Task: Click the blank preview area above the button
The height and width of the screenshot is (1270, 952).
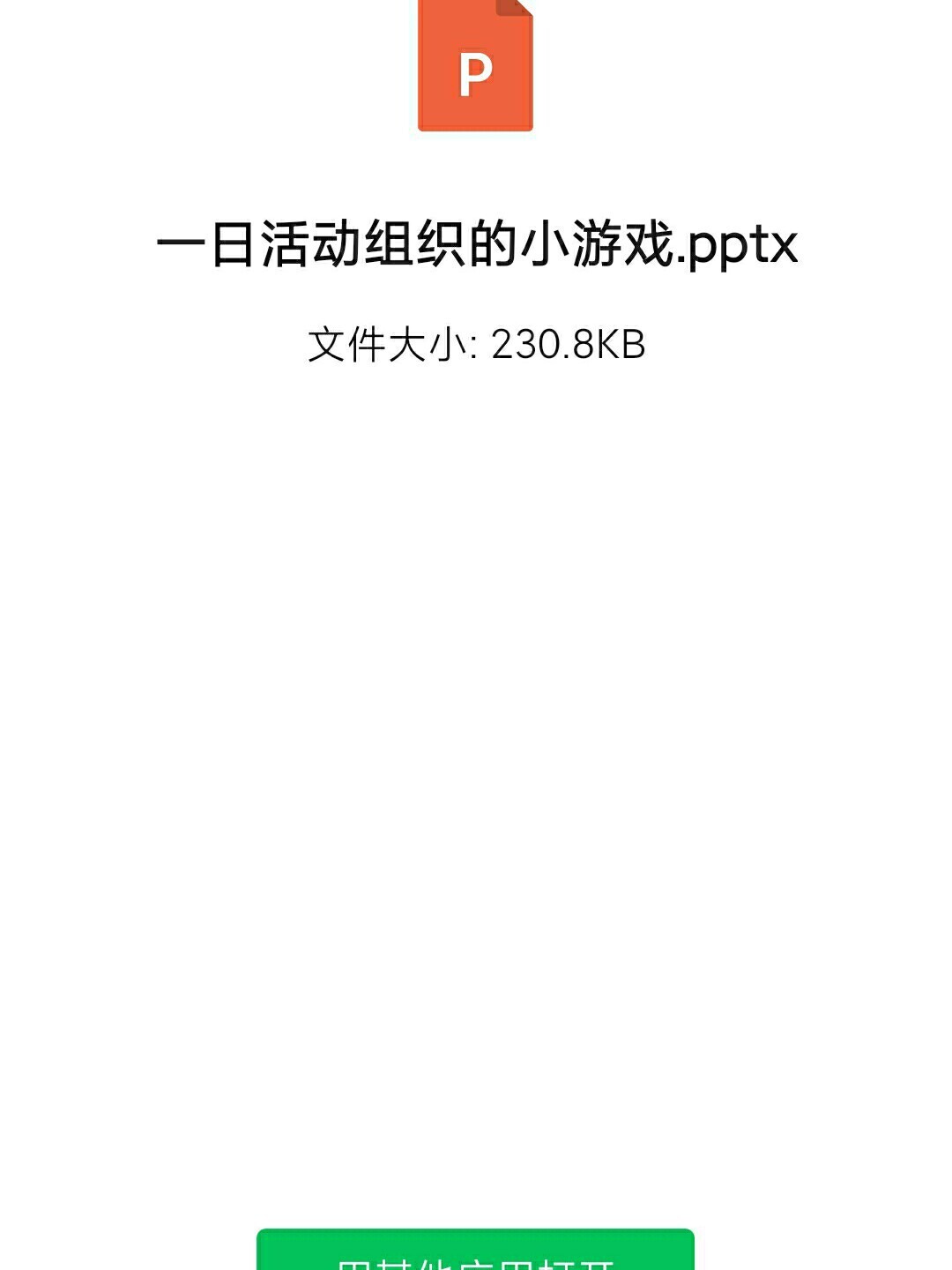Action: coord(476,794)
